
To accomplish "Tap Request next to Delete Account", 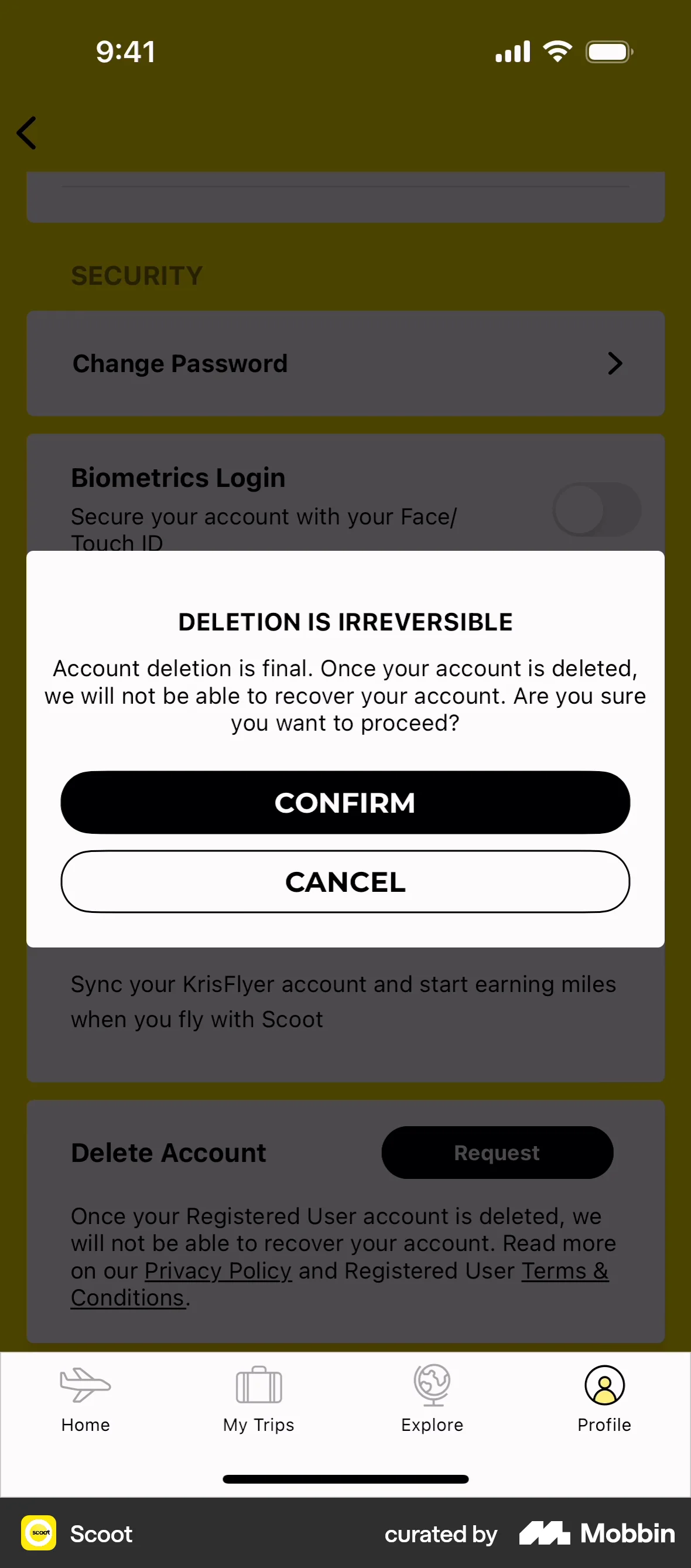I will (497, 1152).
